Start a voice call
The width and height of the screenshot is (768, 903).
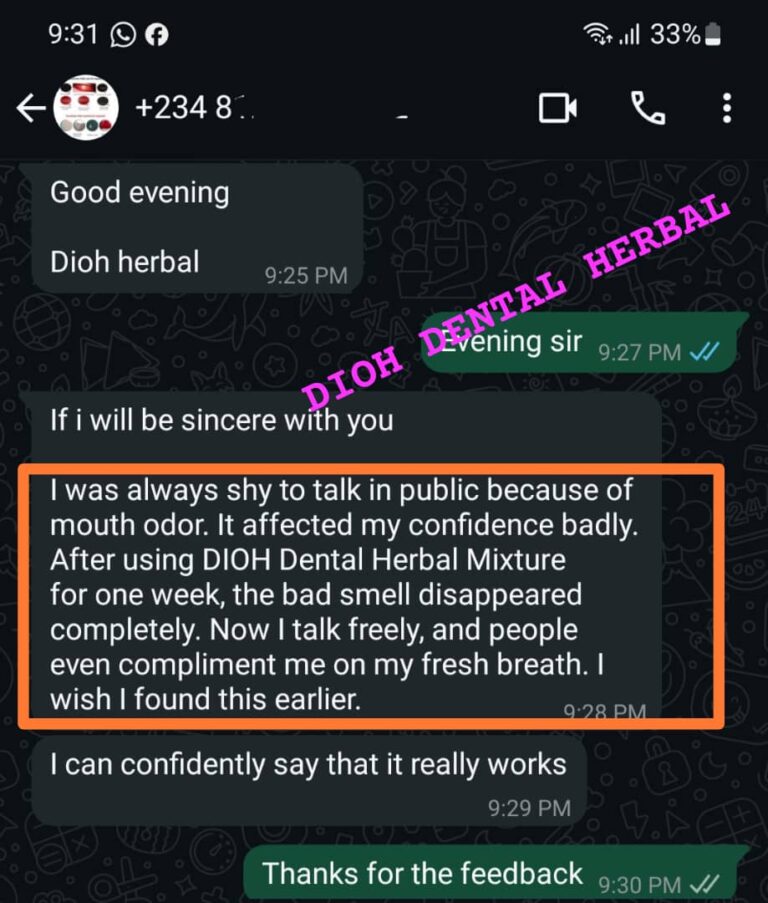click(x=648, y=108)
